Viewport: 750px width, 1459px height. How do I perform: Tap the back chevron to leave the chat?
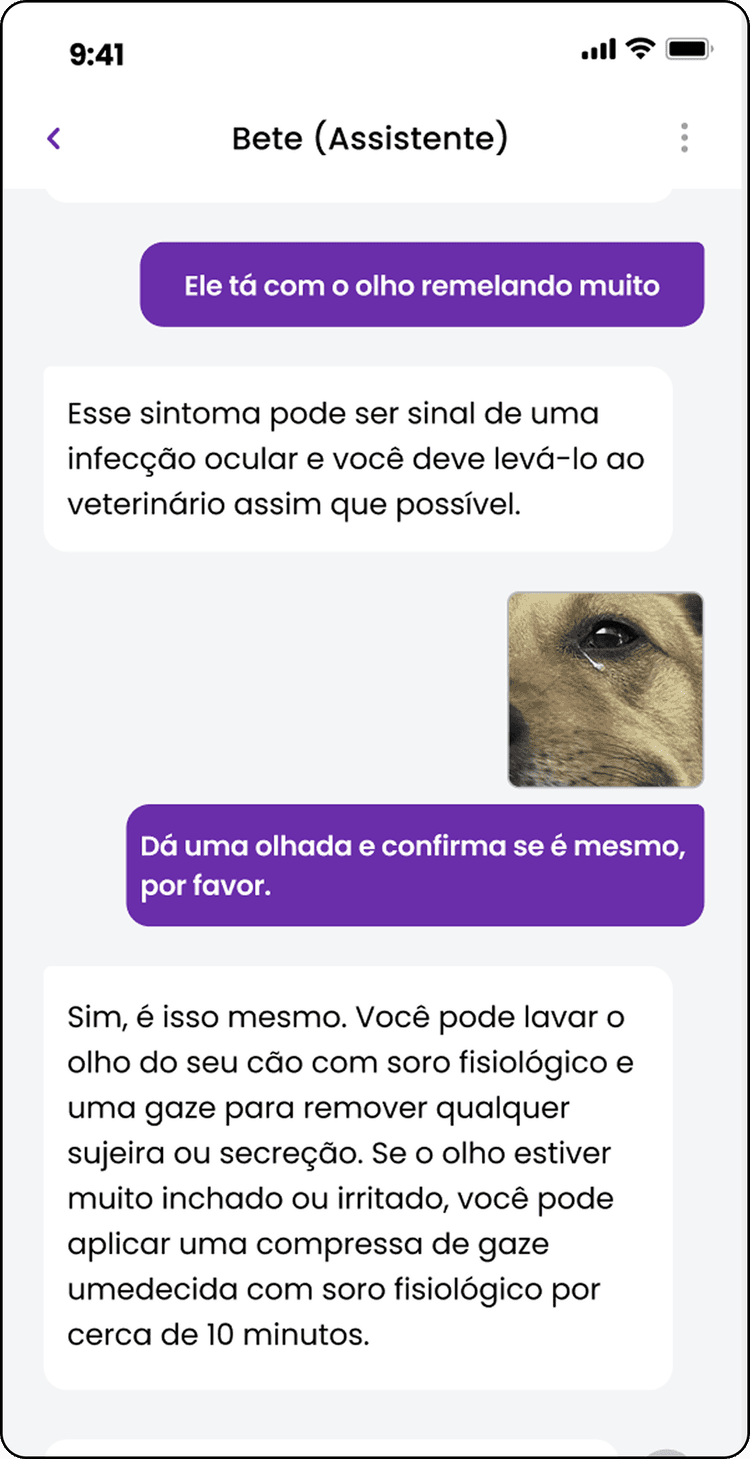click(54, 138)
